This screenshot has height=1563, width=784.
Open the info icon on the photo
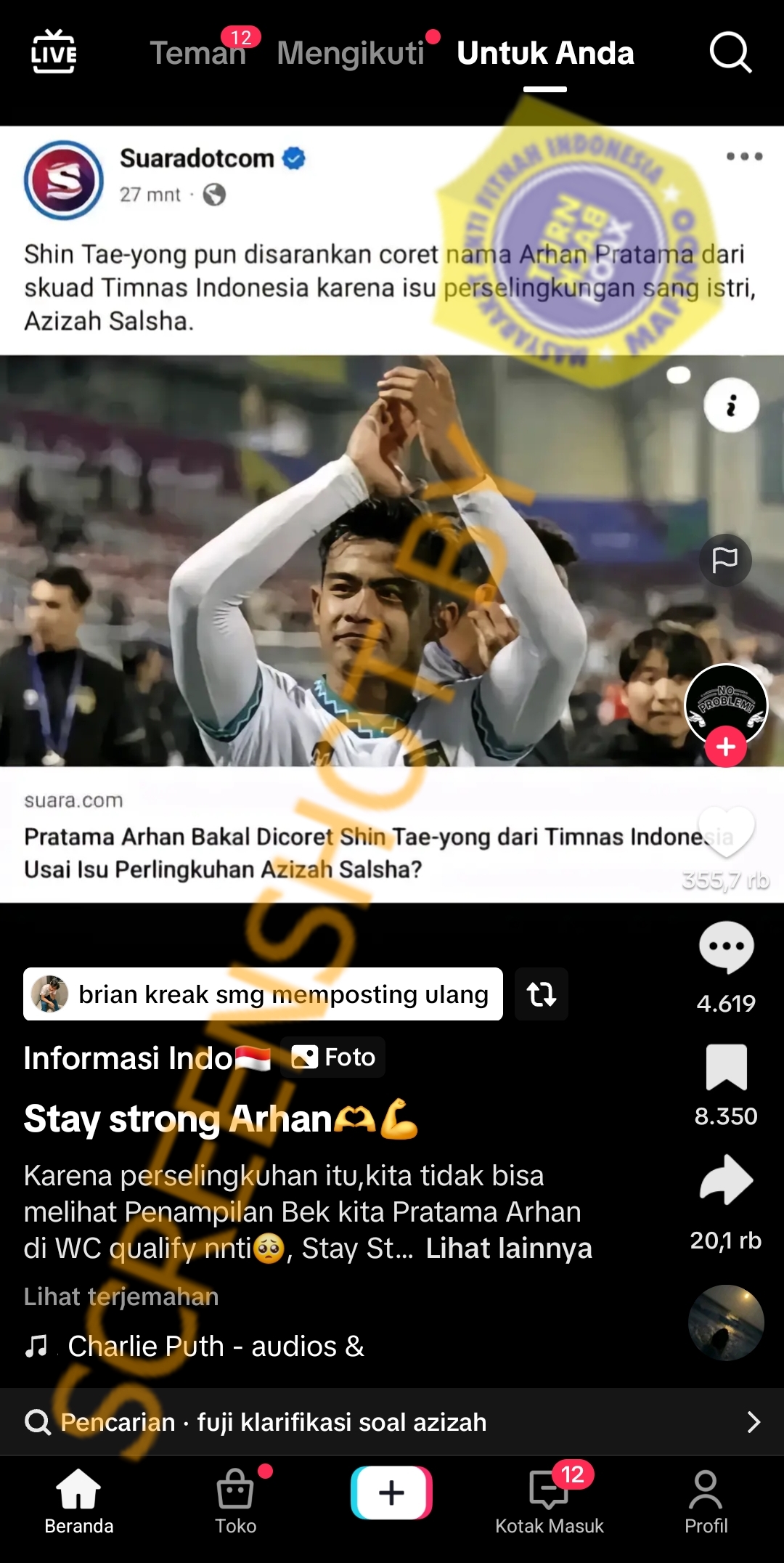731,405
